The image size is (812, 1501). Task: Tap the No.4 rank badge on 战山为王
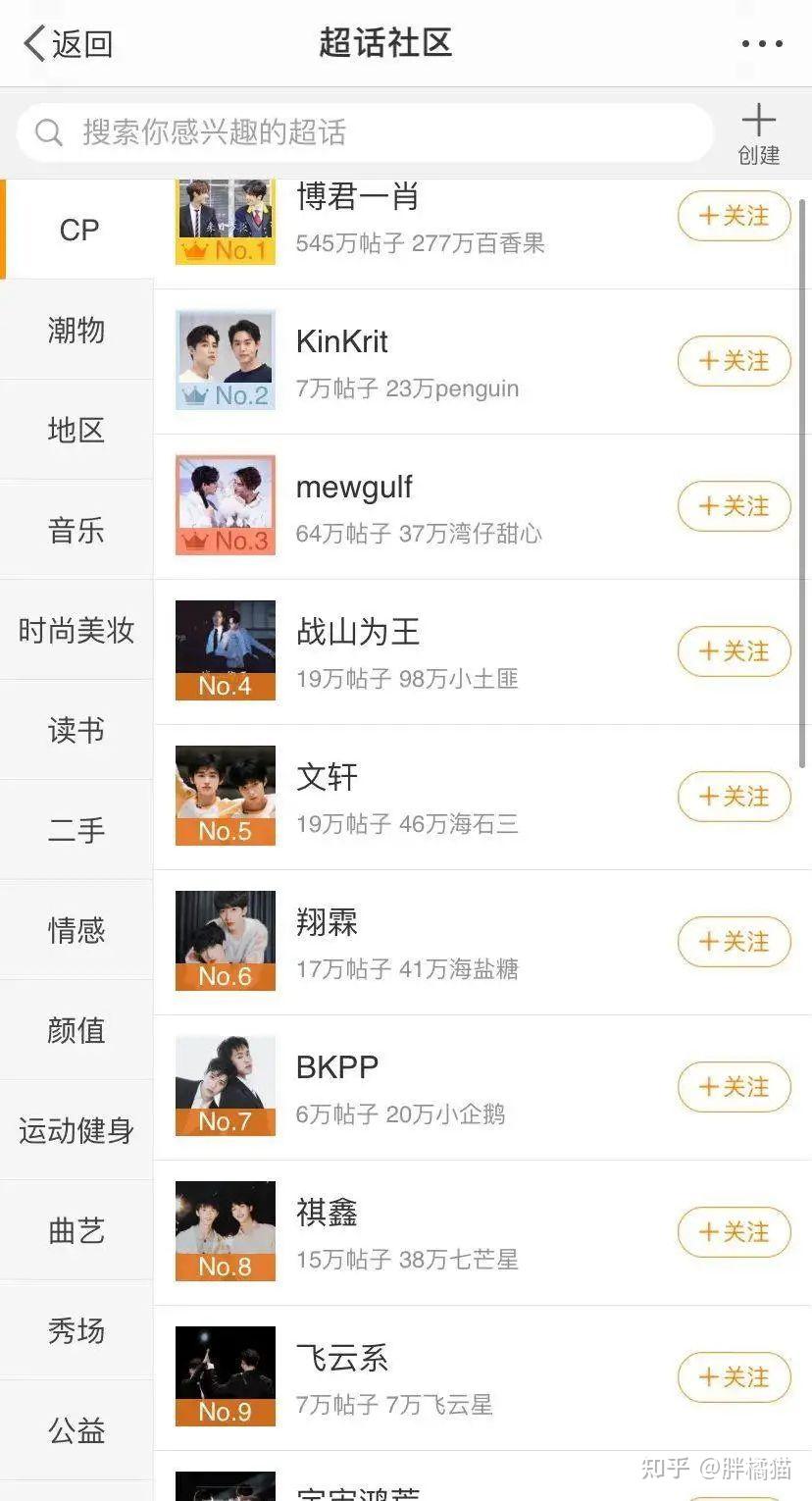pyautogui.click(x=224, y=686)
